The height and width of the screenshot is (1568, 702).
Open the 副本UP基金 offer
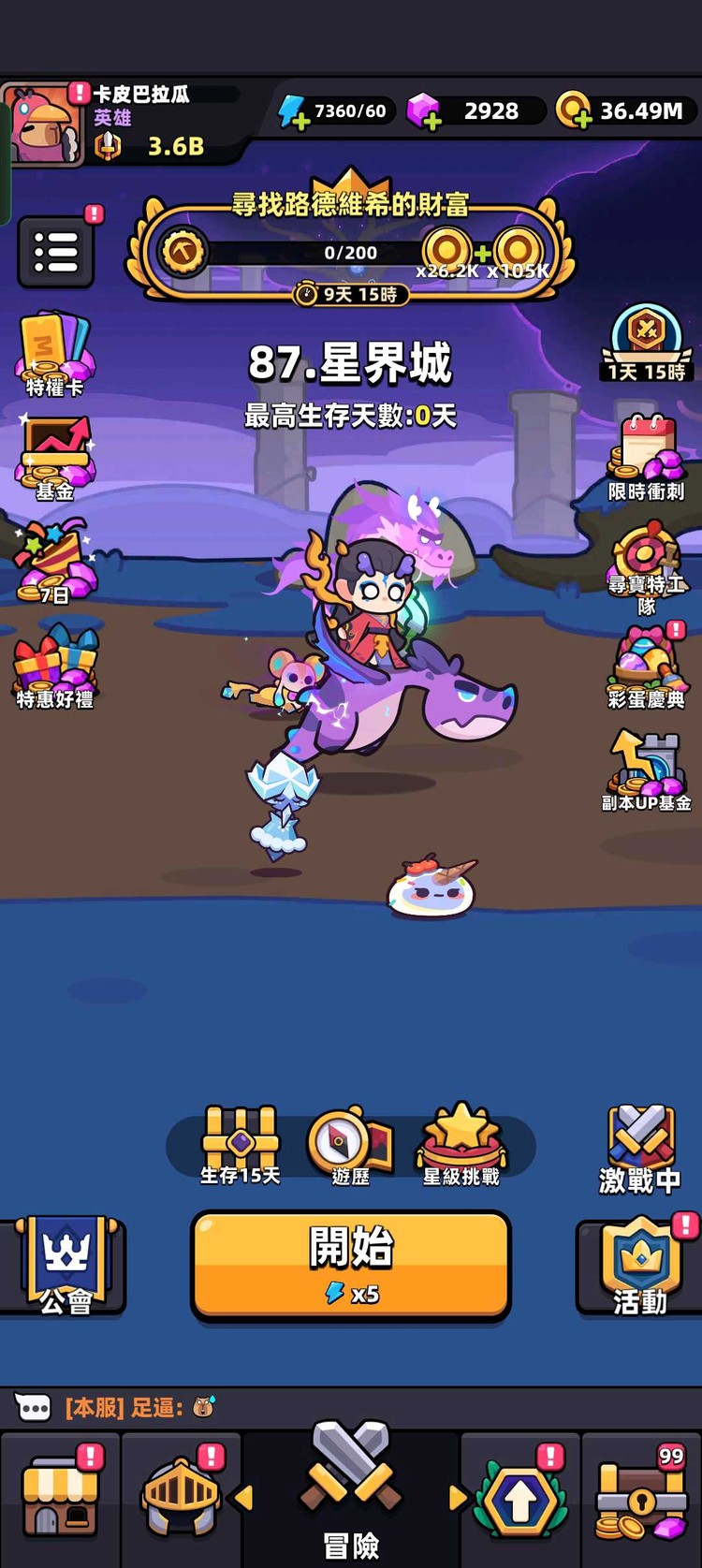[x=646, y=769]
